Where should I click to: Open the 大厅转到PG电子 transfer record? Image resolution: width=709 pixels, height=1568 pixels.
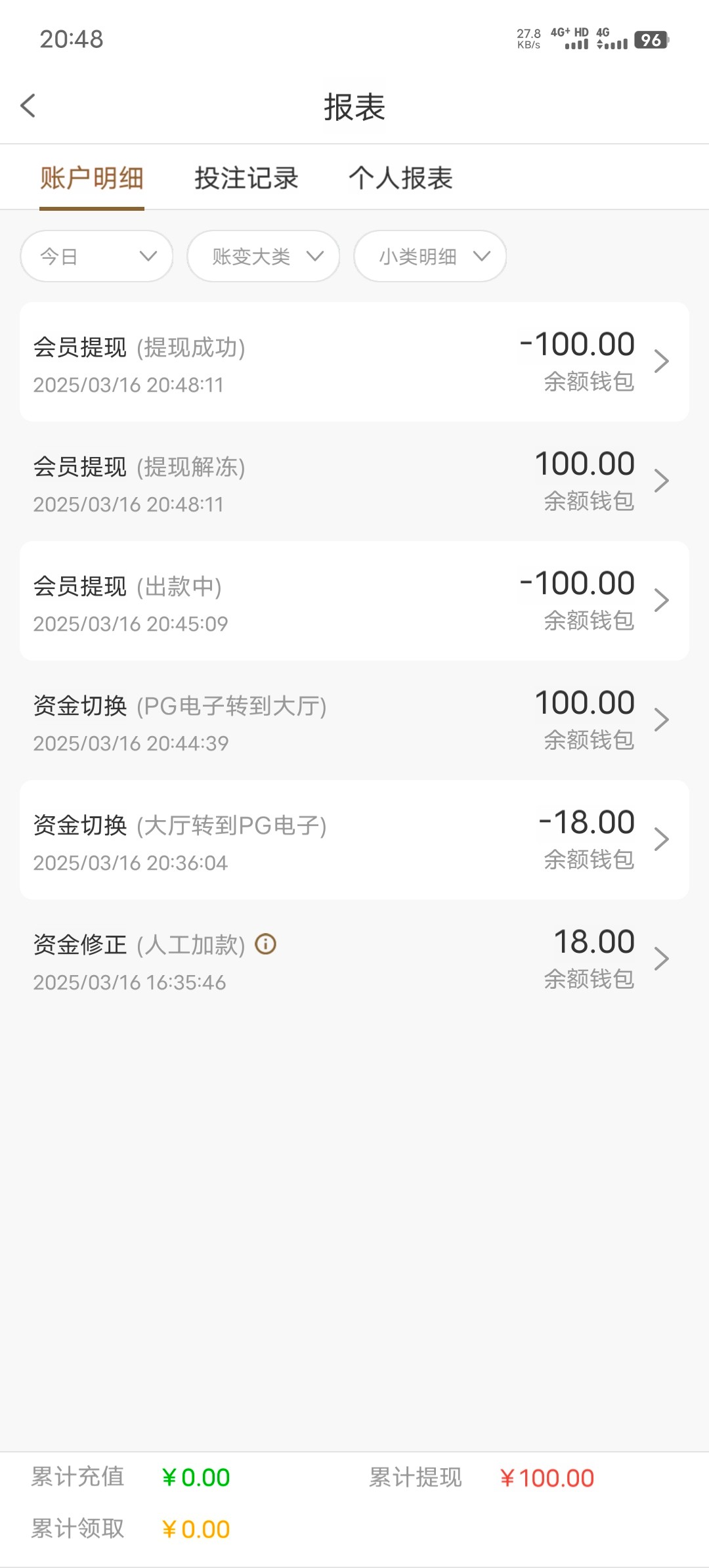coord(354,840)
